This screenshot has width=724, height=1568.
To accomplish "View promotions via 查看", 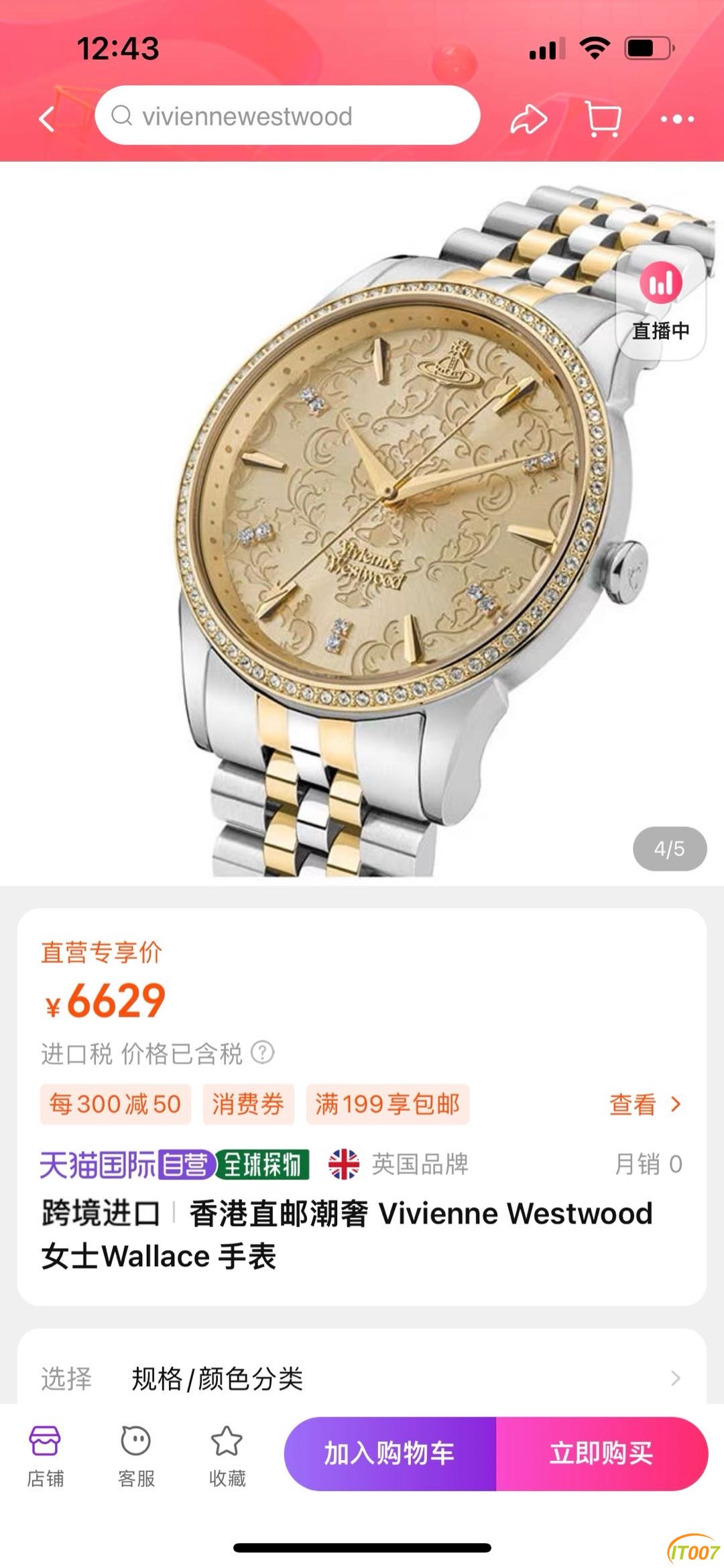I will pos(644,1104).
